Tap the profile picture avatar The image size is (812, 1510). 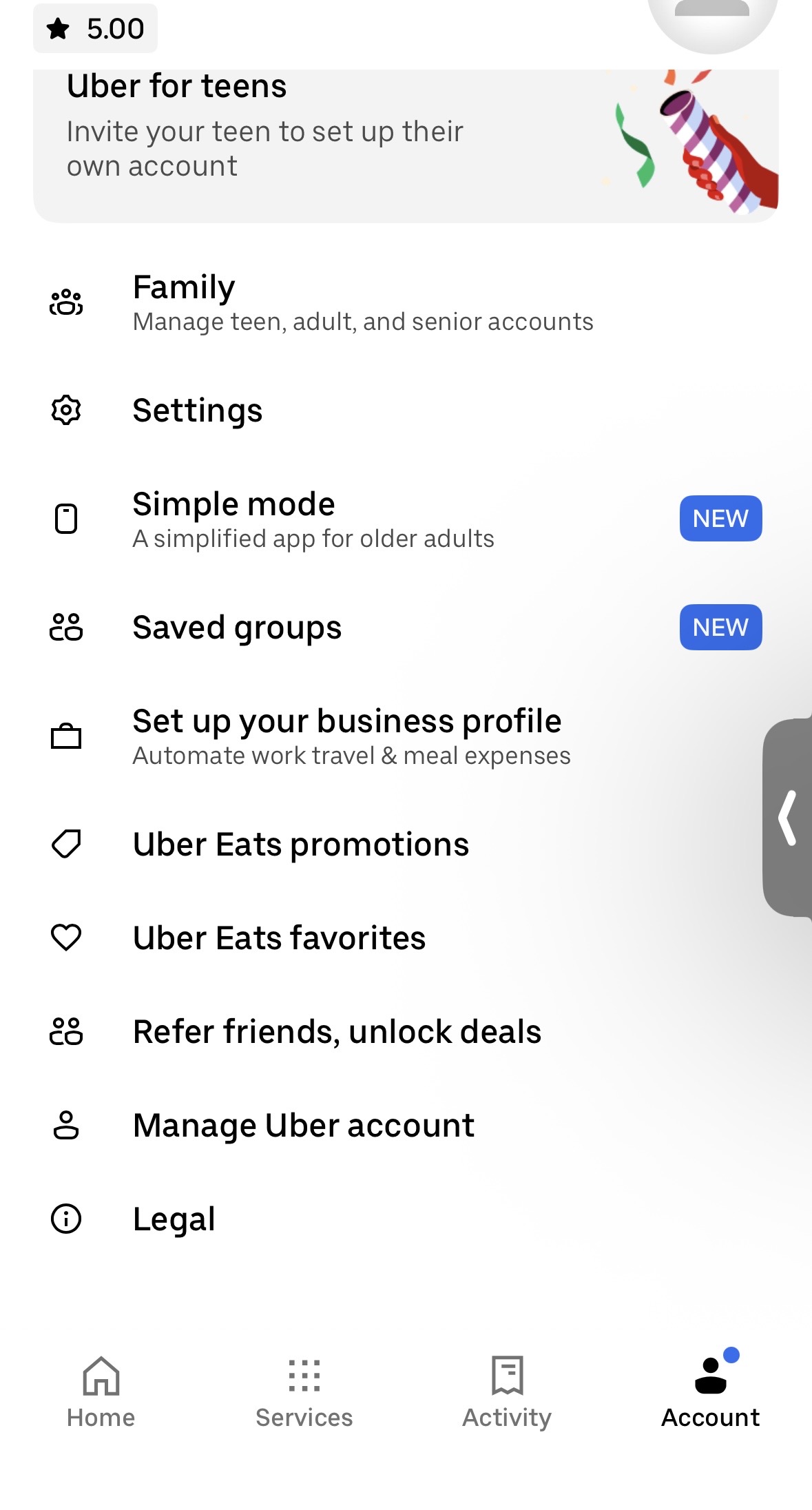pyautogui.click(x=712, y=21)
